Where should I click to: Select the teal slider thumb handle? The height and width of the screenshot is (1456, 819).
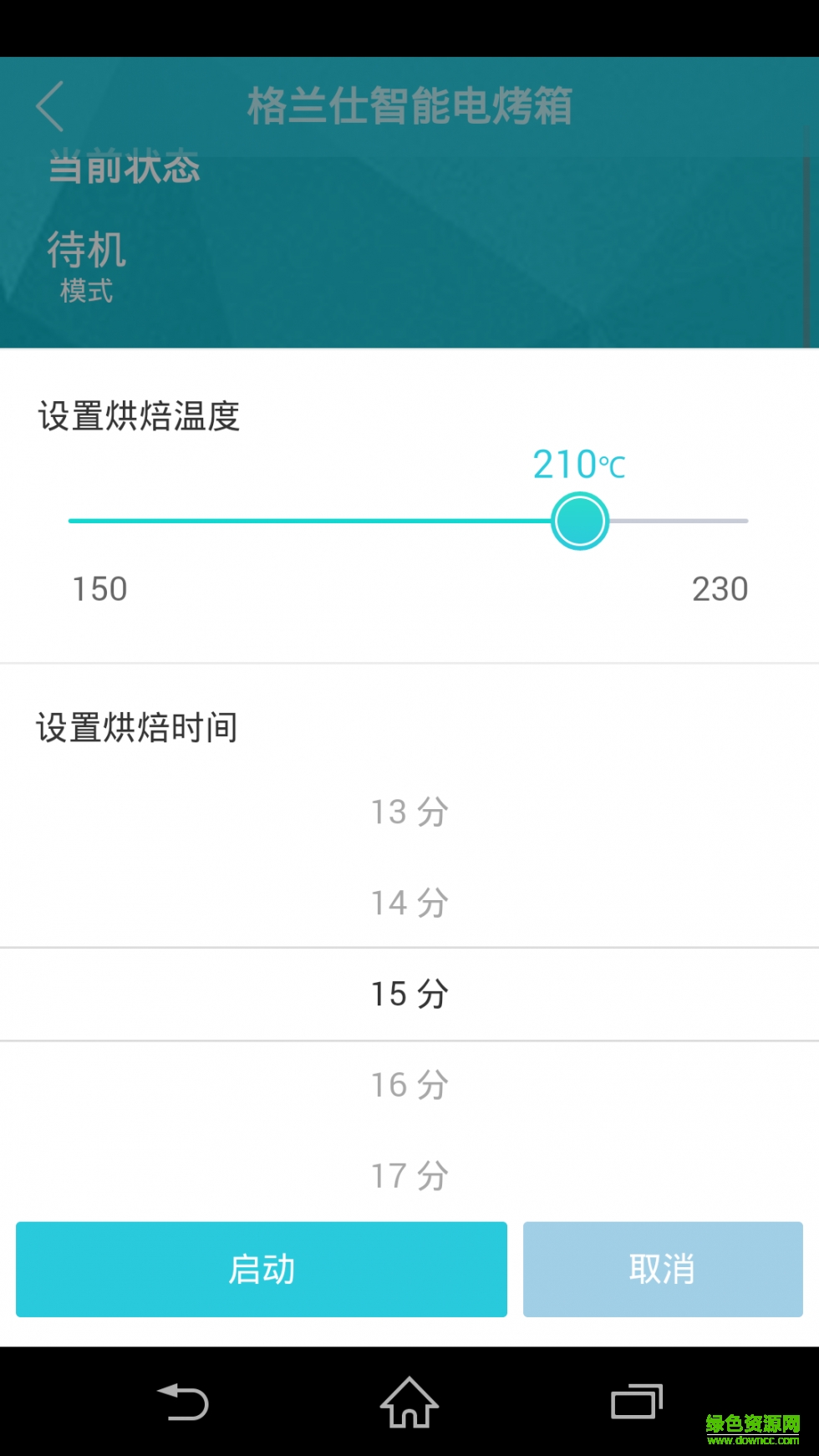tap(580, 521)
